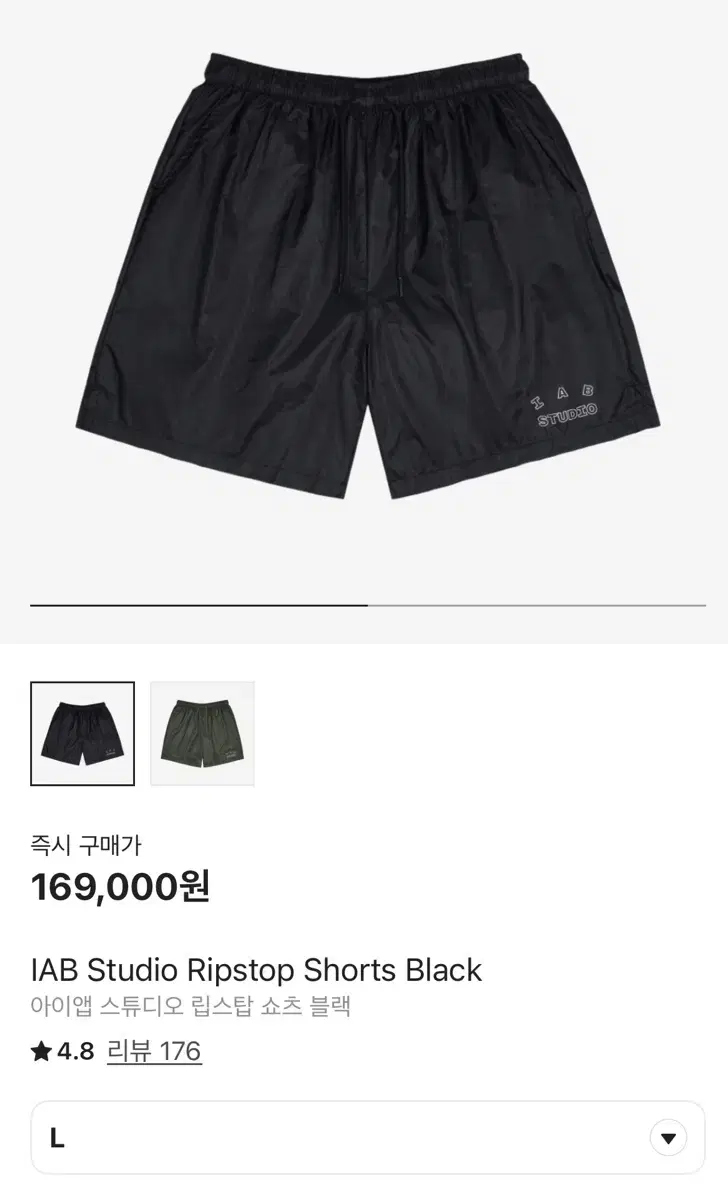This screenshot has width=728, height=1200.
Task: Open the 리뷰 176 reviews link
Action: (154, 1051)
